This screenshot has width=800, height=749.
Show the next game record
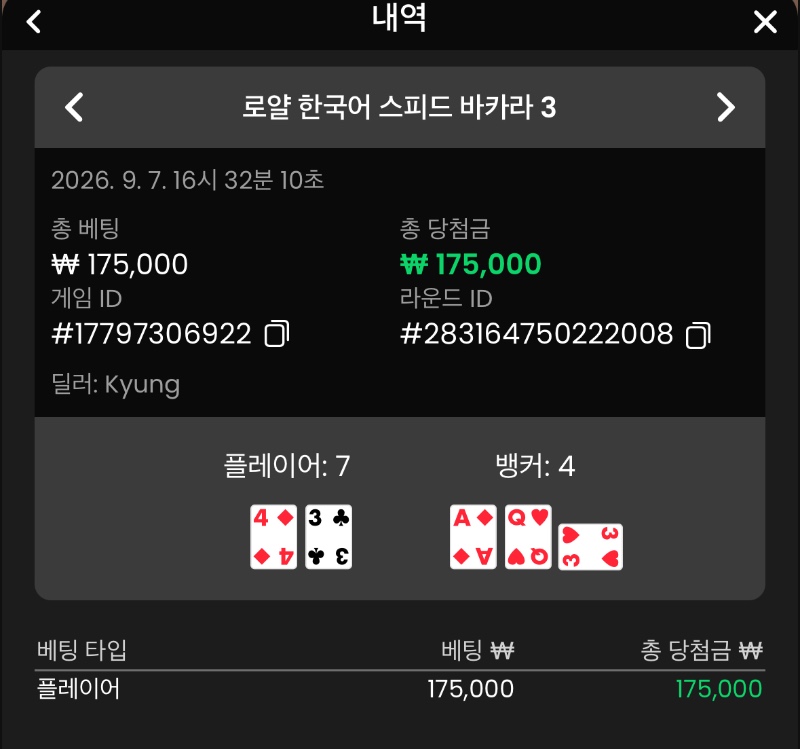click(x=726, y=107)
